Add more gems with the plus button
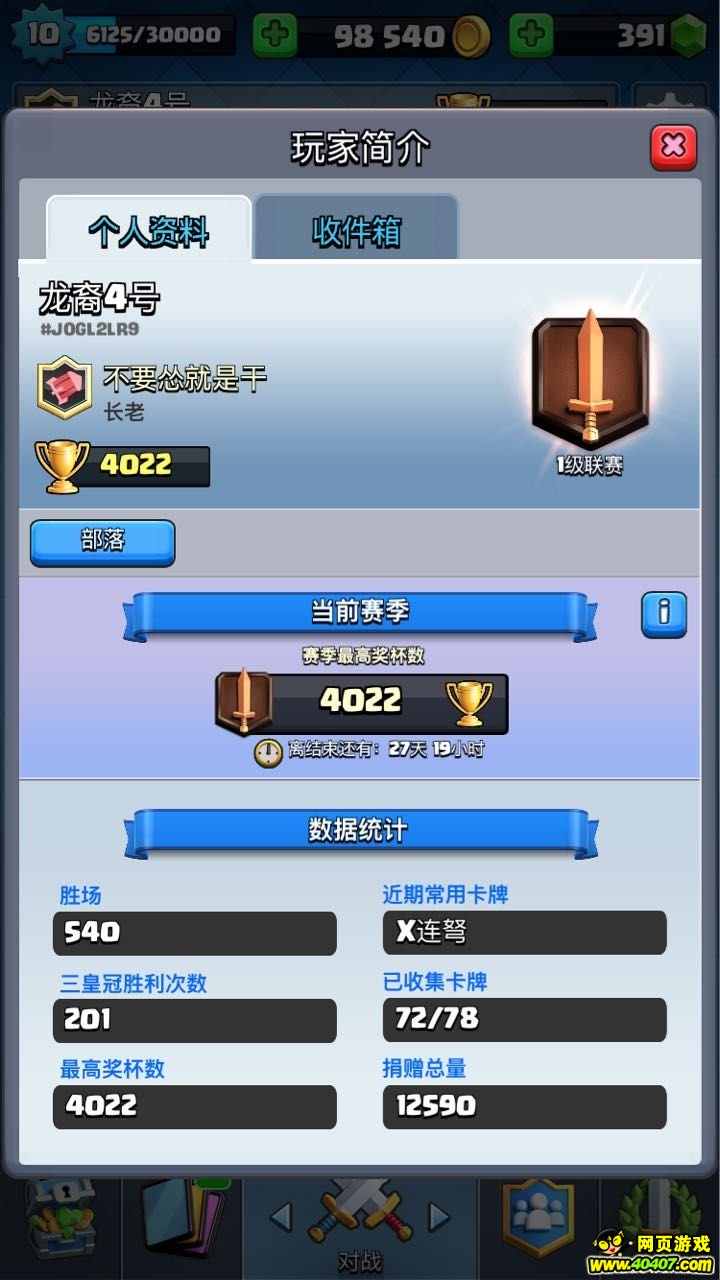The height and width of the screenshot is (1280, 720). (531, 37)
